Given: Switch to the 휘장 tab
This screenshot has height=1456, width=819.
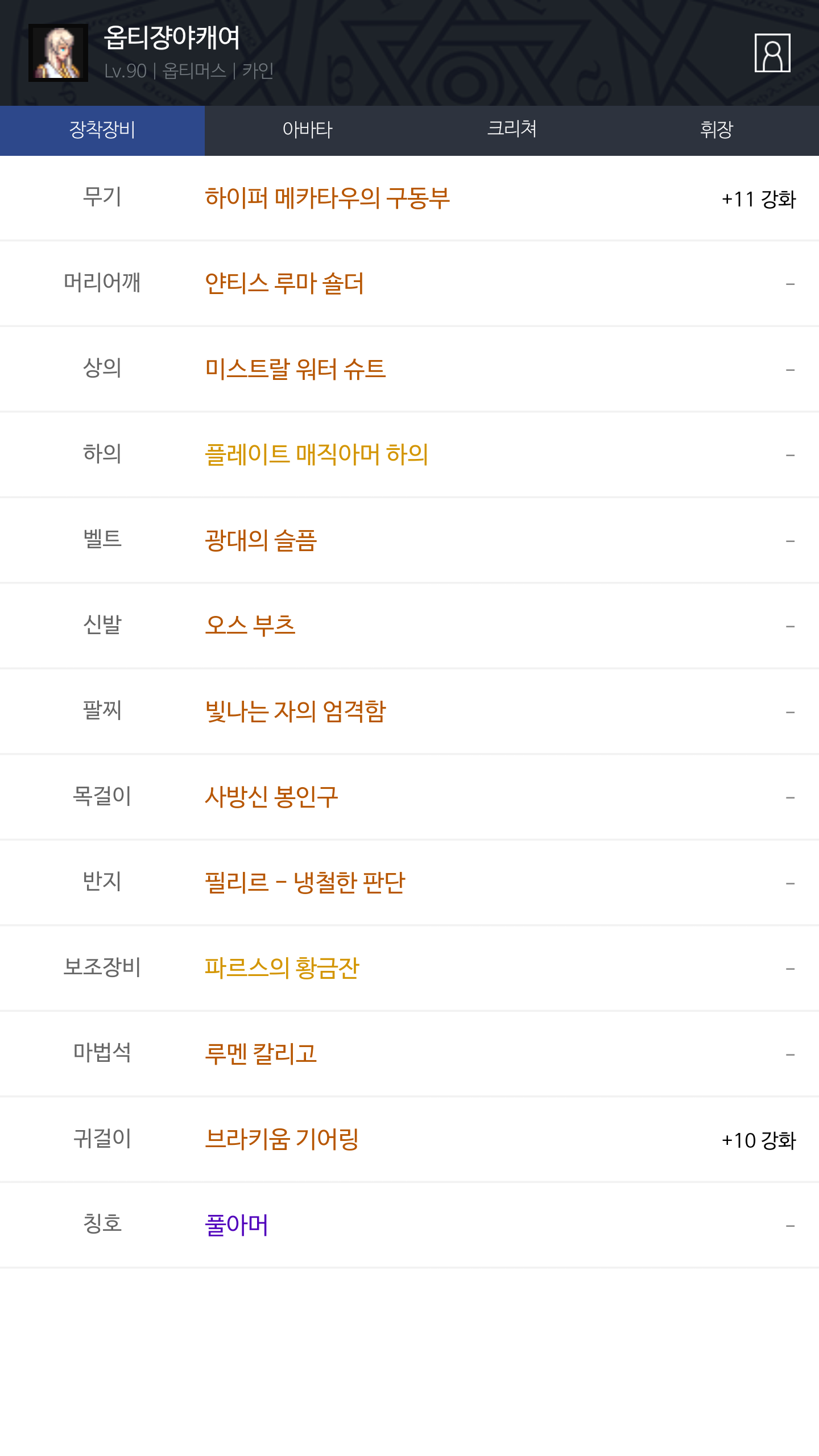Looking at the screenshot, I should pos(717,130).
